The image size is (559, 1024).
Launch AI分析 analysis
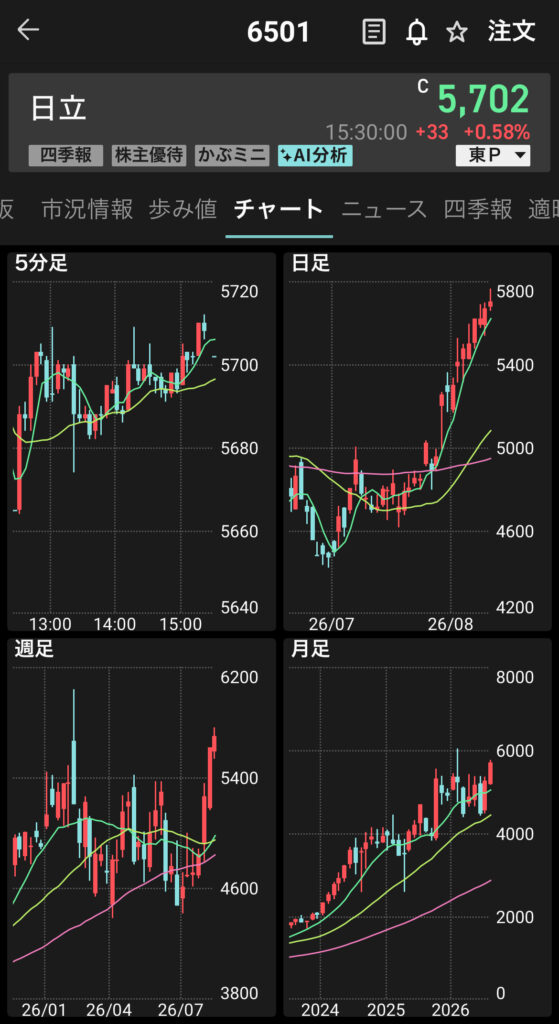[x=315, y=155]
